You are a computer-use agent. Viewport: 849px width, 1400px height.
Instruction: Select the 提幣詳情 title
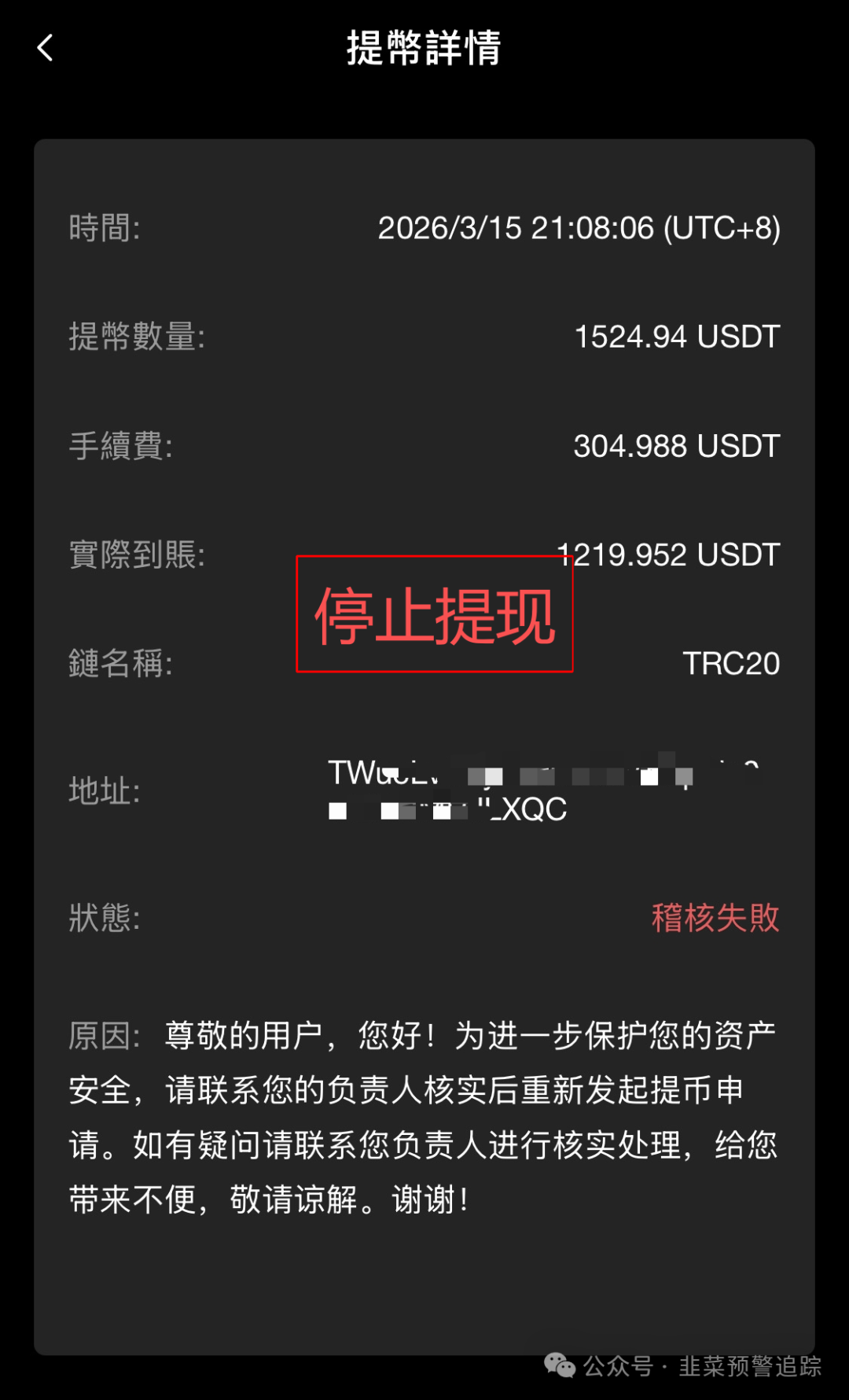[424, 47]
